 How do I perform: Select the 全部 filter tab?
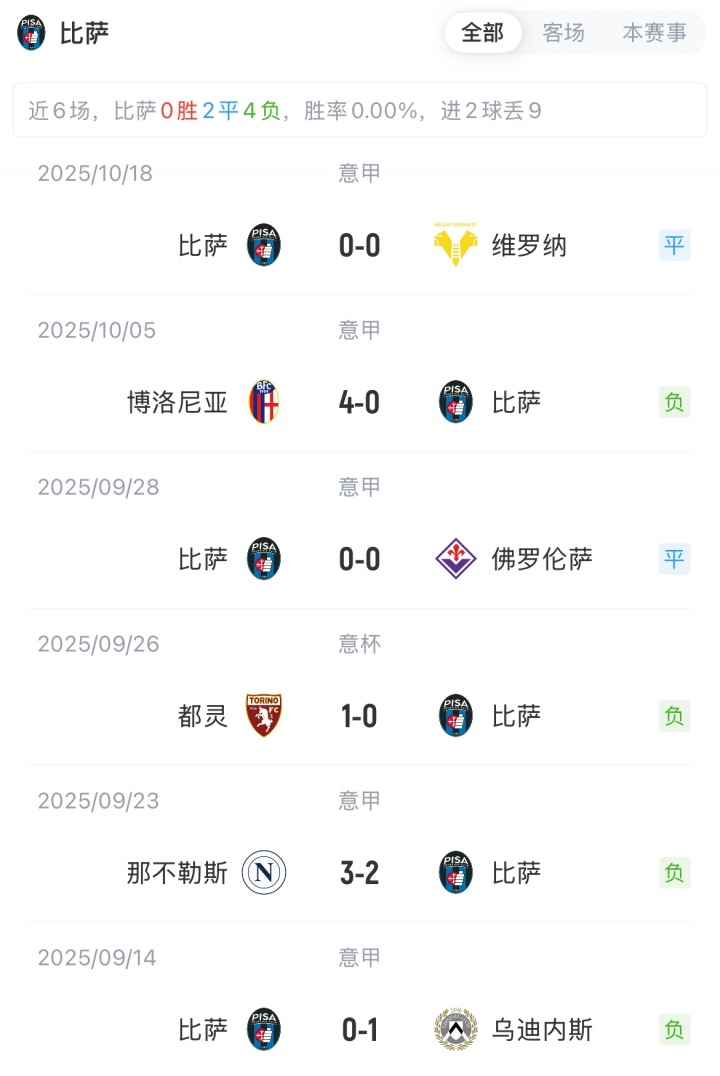(482, 33)
